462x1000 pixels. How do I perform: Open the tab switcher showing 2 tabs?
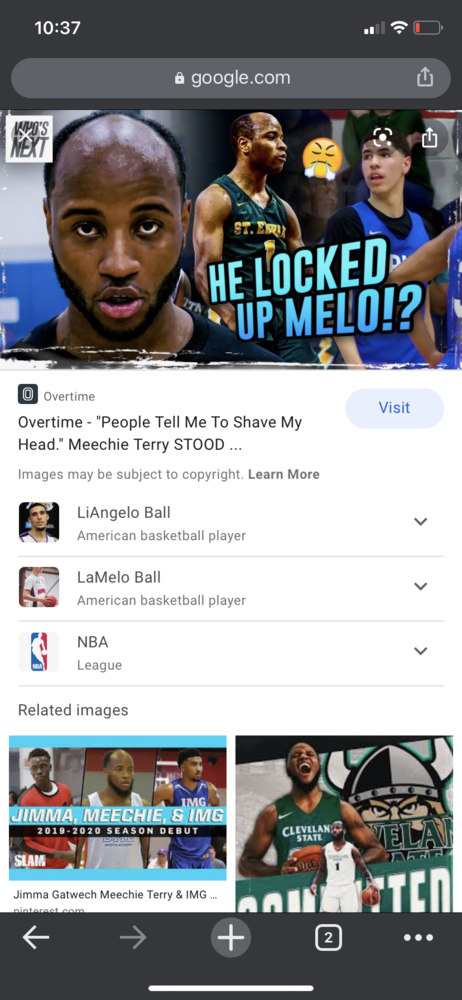328,938
